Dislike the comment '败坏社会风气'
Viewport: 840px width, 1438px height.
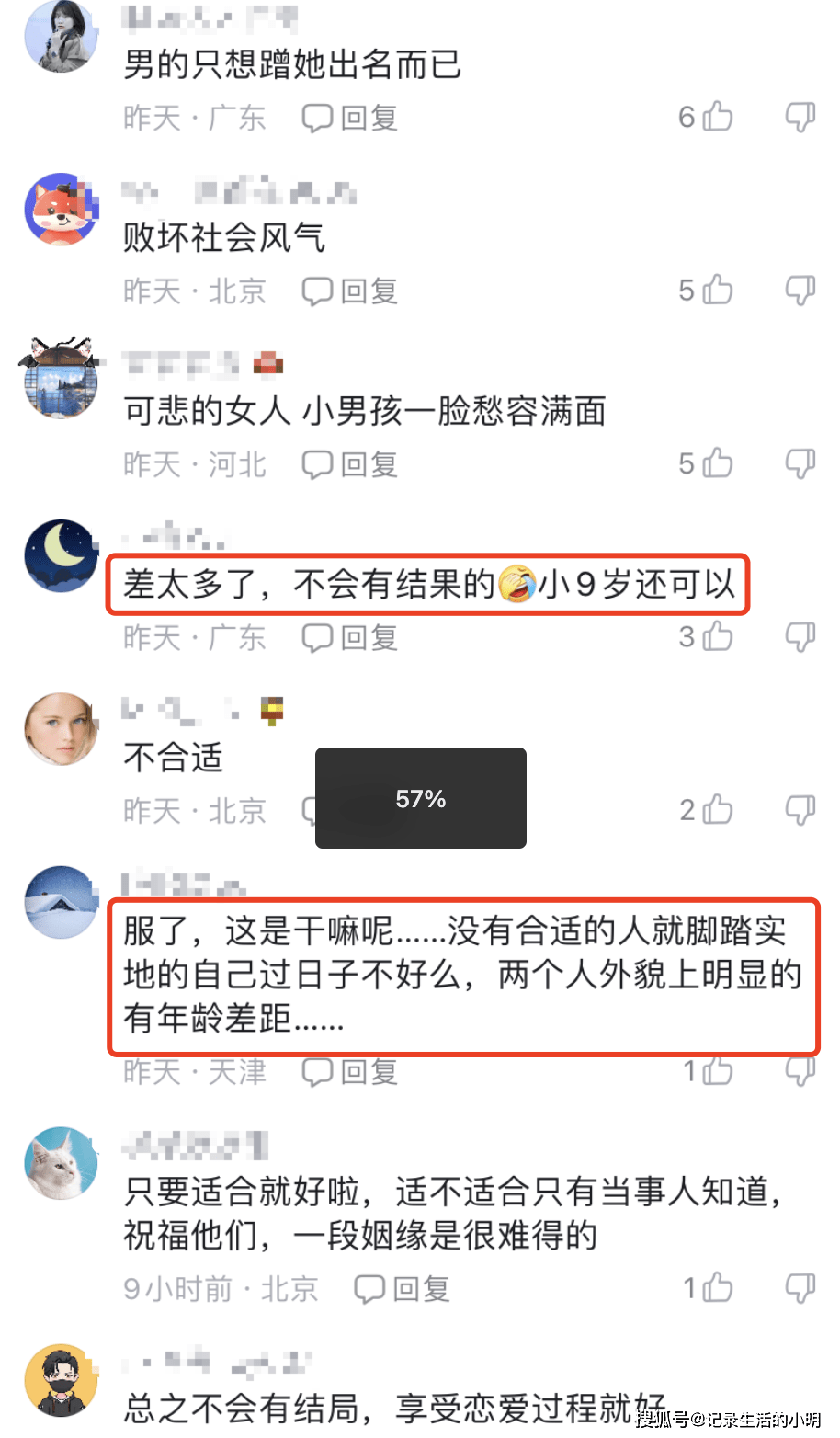pyautogui.click(x=800, y=291)
